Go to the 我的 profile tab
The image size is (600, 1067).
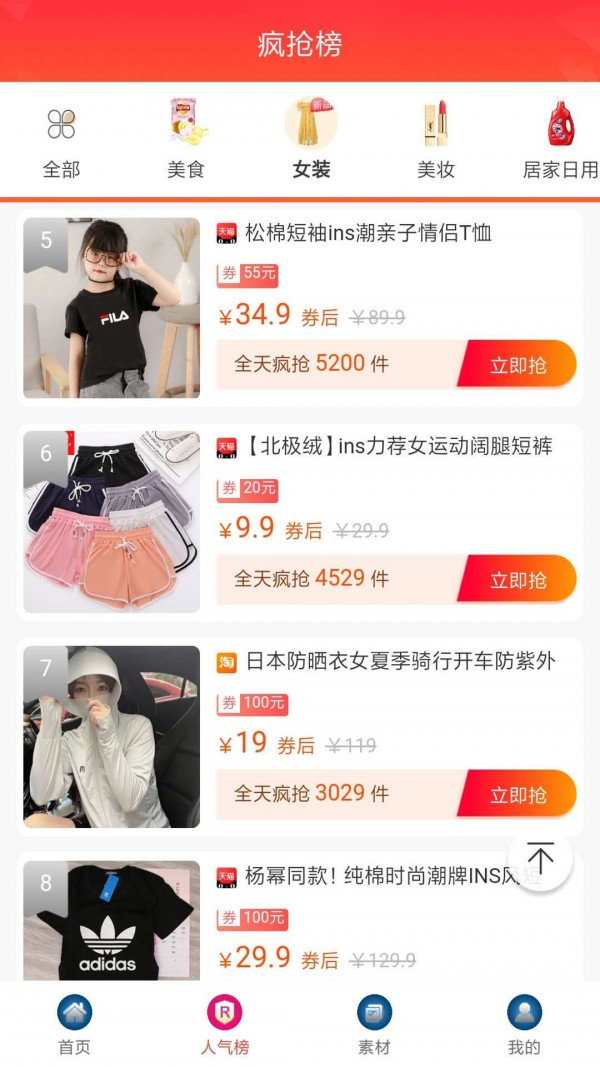coord(524,1024)
